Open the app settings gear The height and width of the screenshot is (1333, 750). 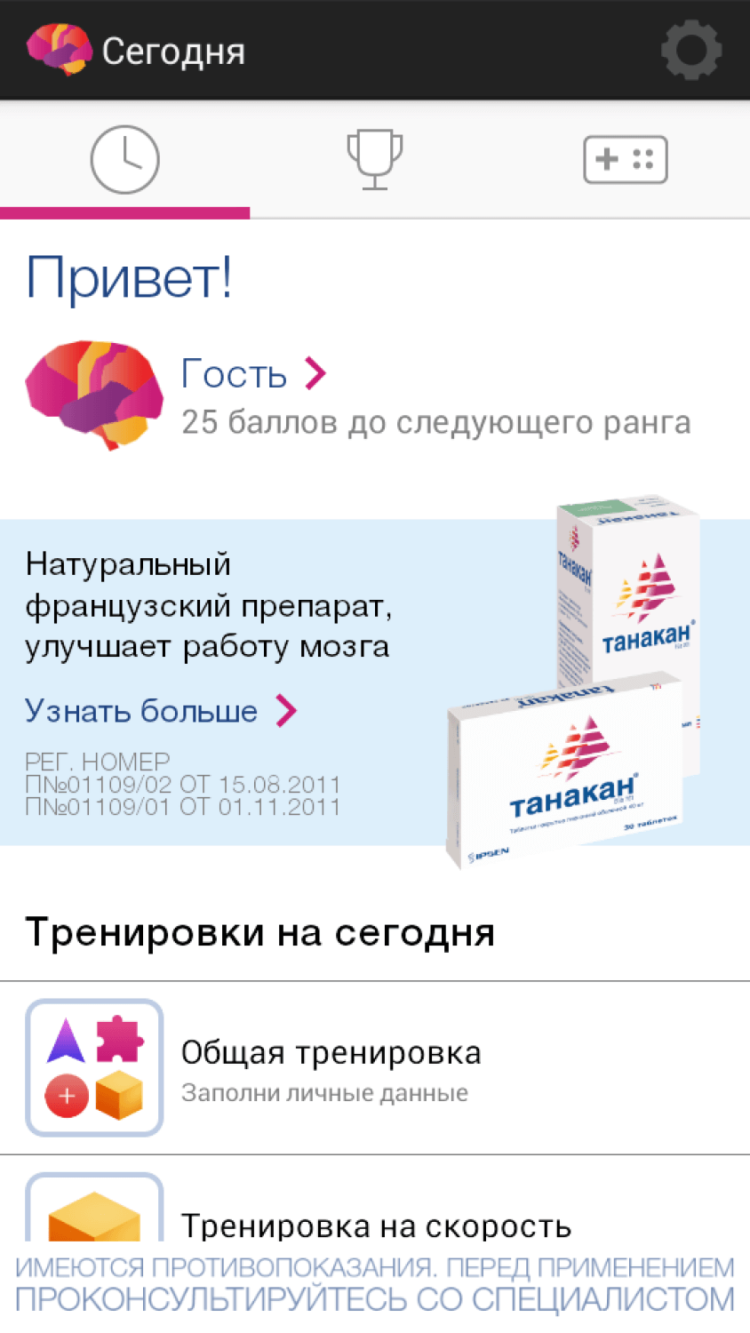click(x=690, y=50)
